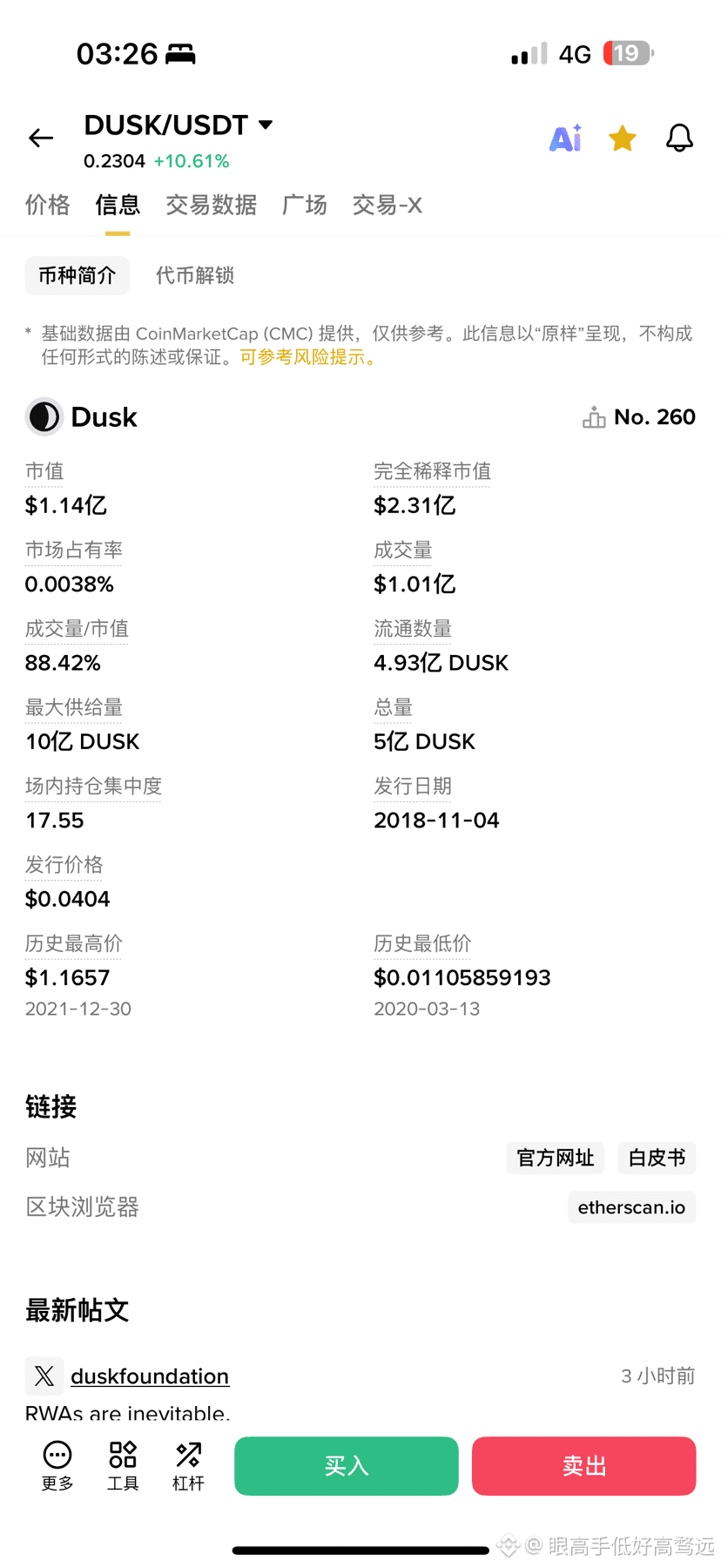Tap the star to favorite DUSK/USDT
This screenshot has width=721, height=1568.
[x=623, y=138]
